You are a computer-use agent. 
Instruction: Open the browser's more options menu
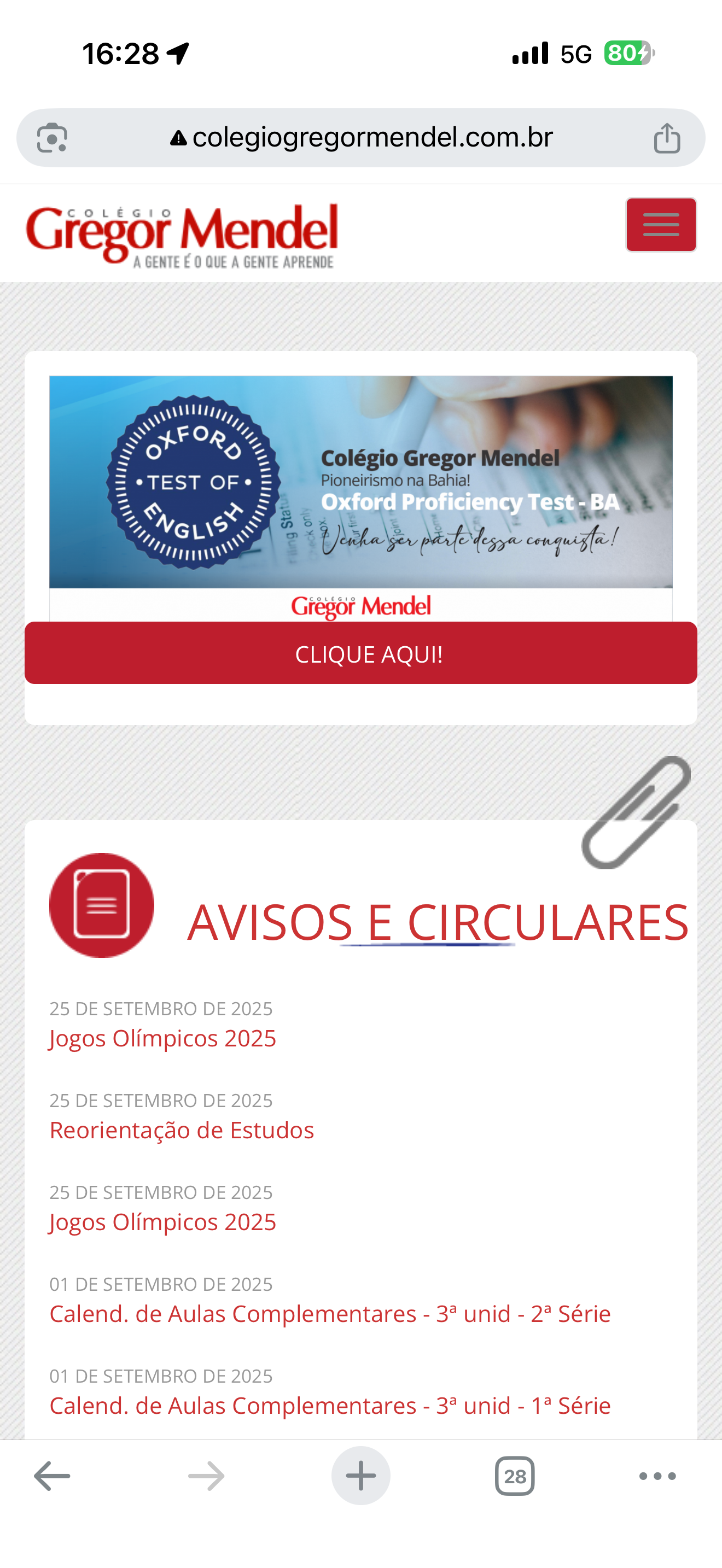click(x=657, y=1476)
